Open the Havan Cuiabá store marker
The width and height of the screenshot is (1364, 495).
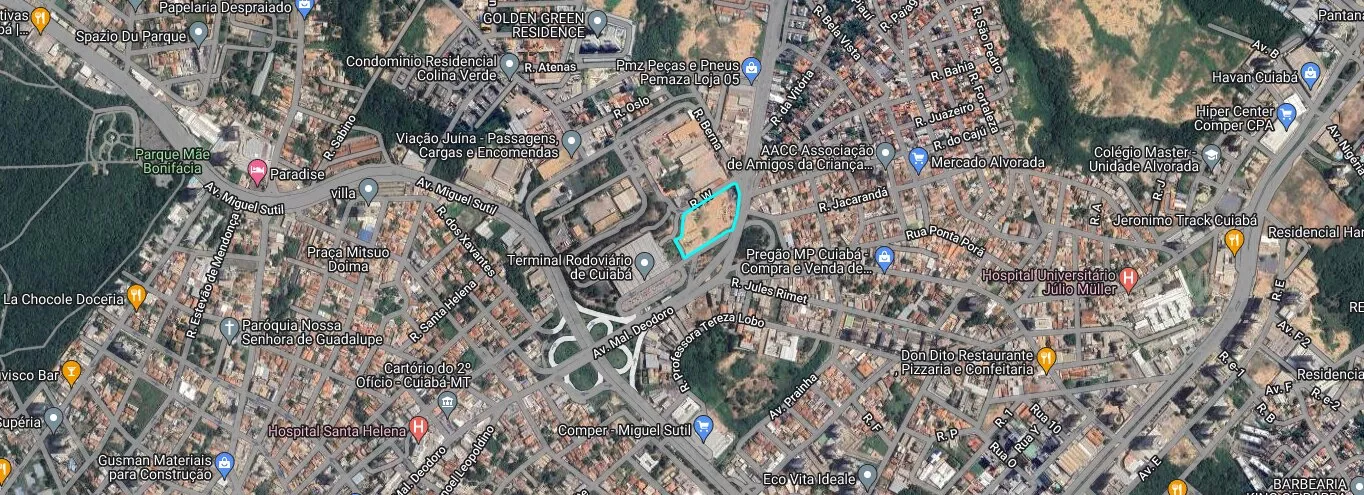(x=1310, y=74)
